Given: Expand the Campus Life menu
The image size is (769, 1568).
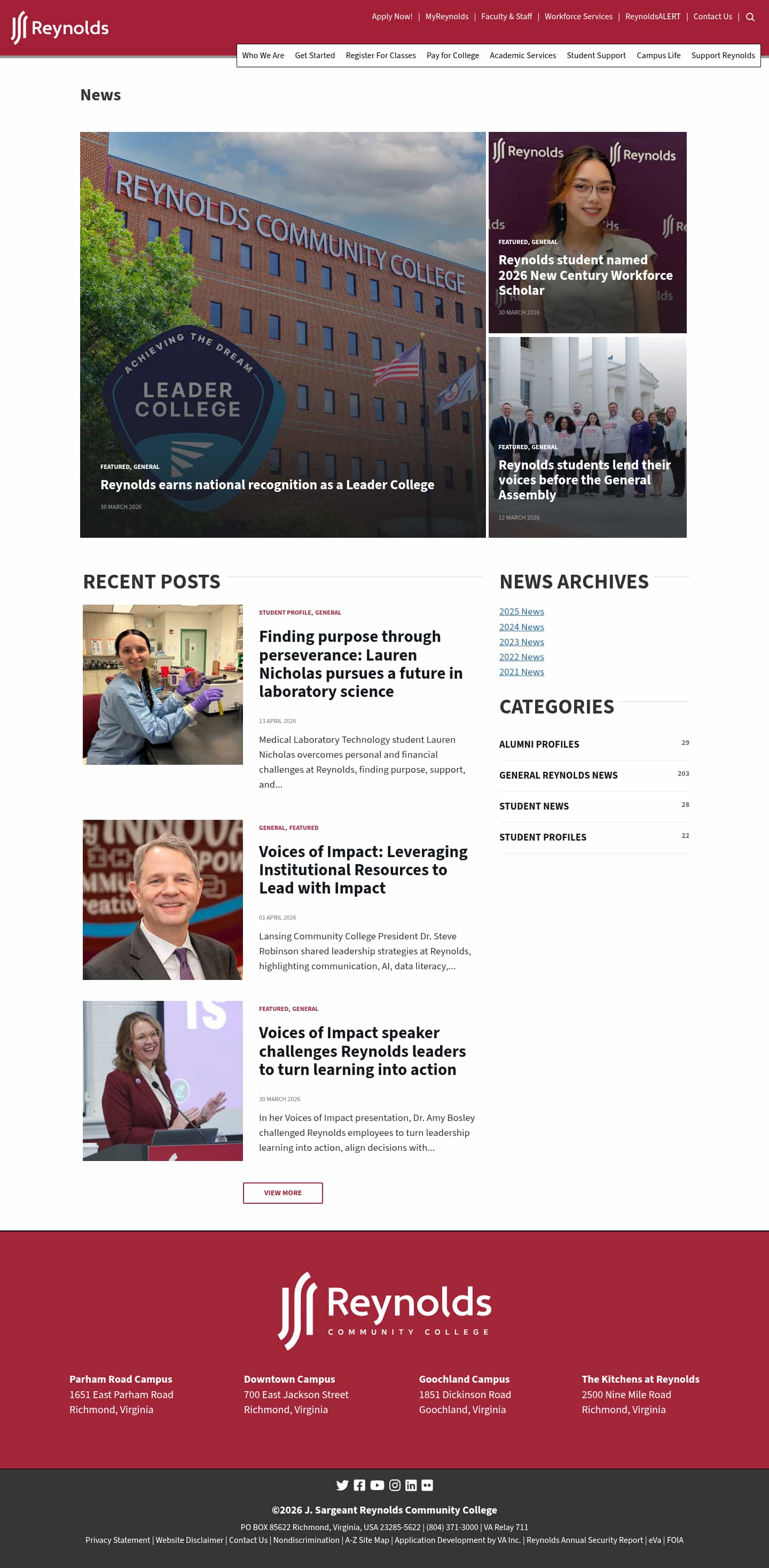Looking at the screenshot, I should pyautogui.click(x=658, y=56).
